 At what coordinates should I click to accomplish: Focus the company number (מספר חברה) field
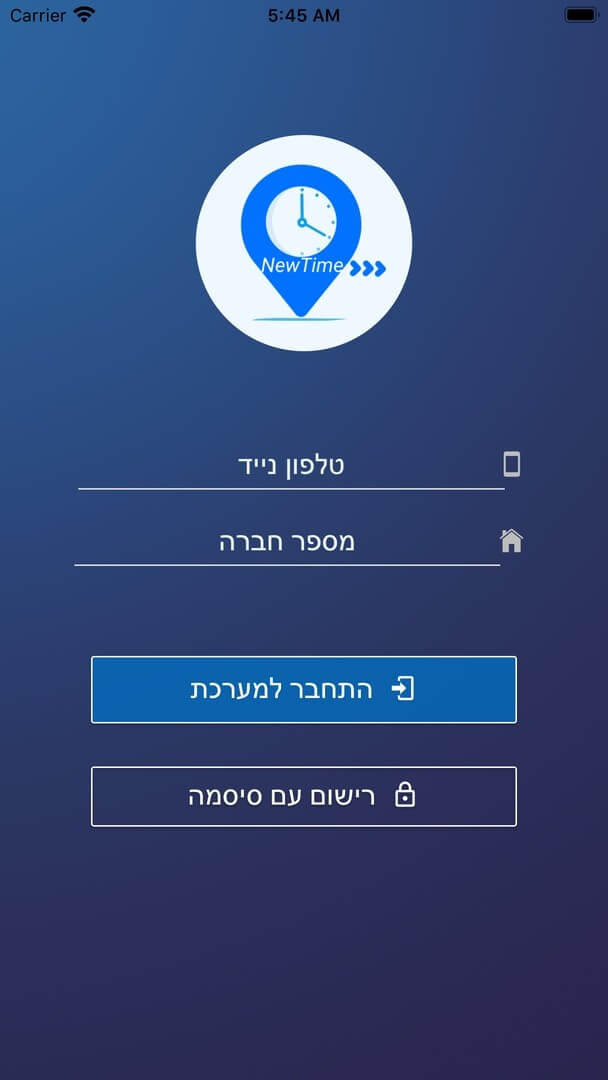(x=286, y=542)
